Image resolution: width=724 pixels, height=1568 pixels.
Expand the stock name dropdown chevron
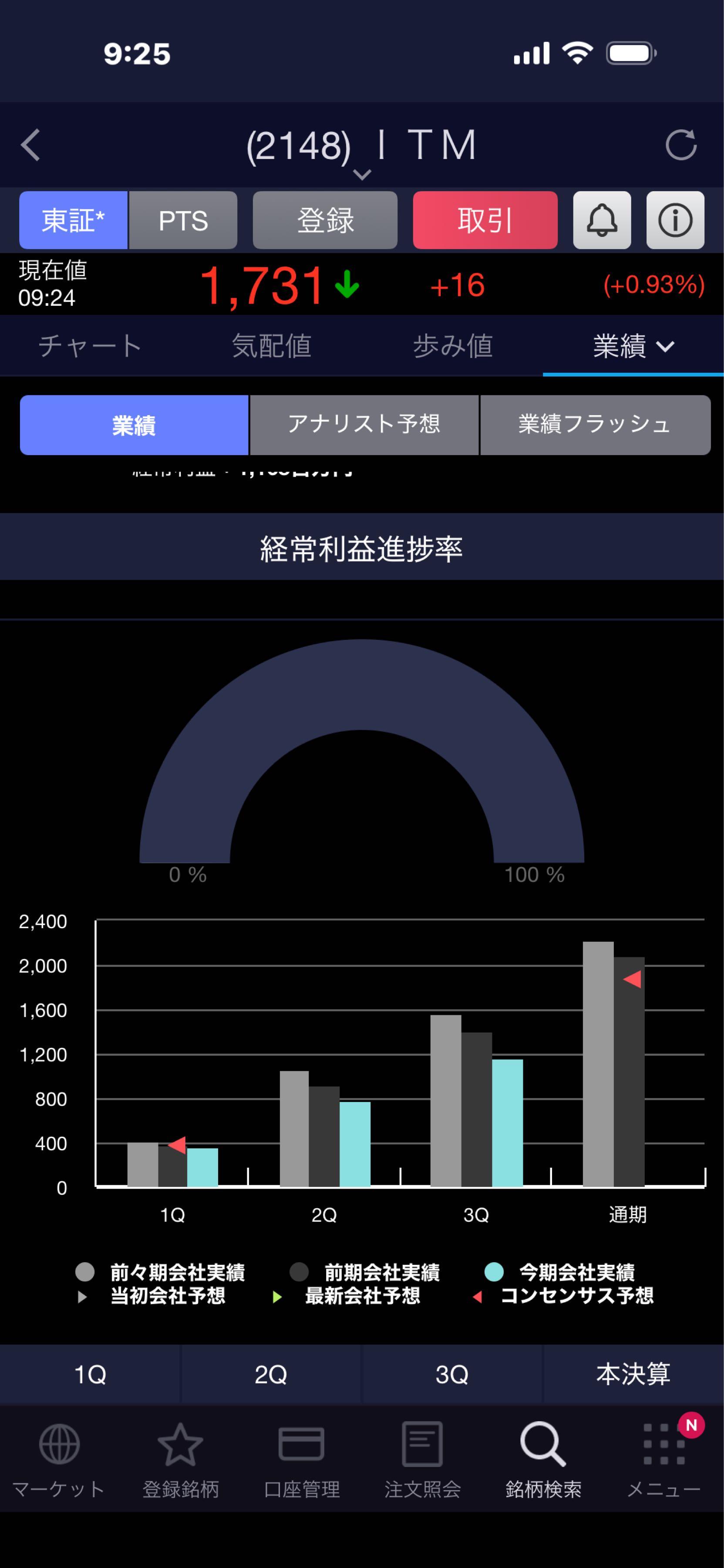[x=363, y=175]
